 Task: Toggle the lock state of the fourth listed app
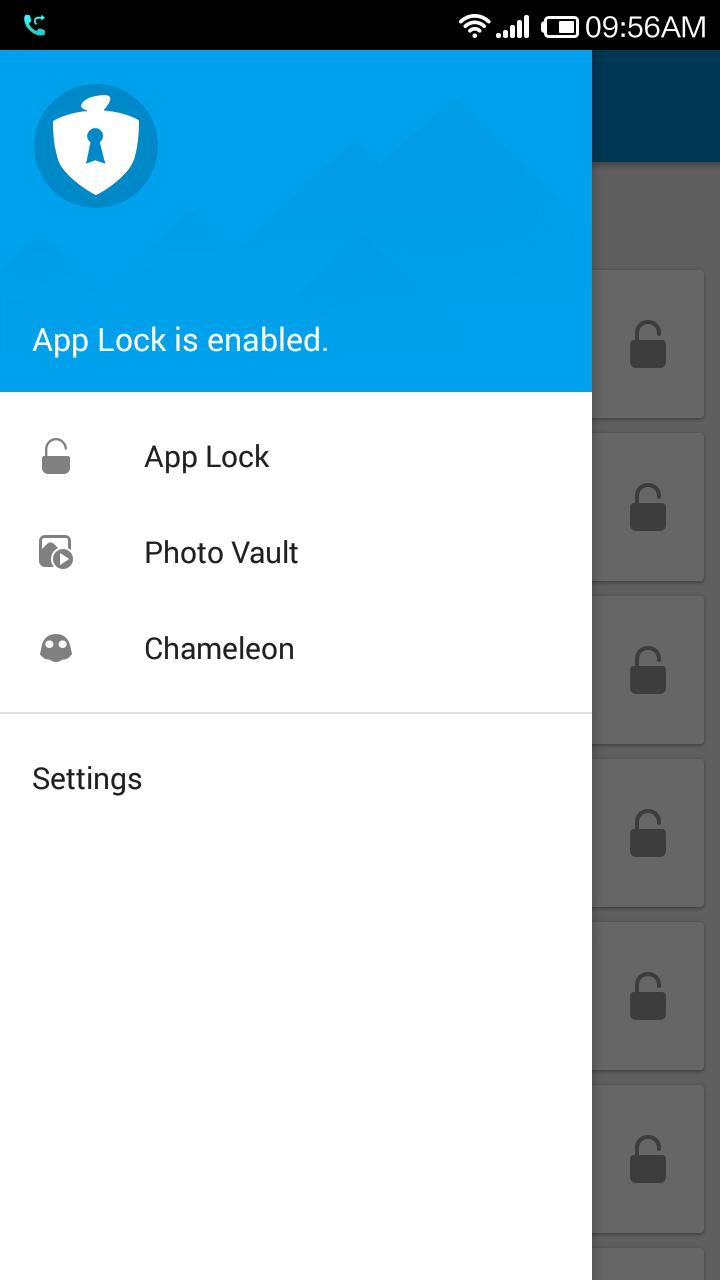650,833
